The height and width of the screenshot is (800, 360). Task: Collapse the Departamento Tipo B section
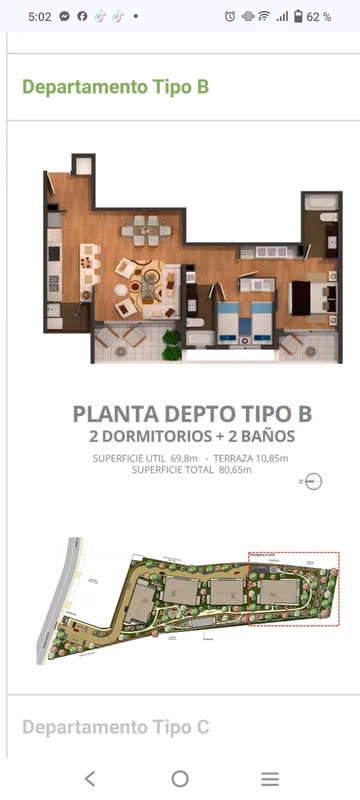116,87
